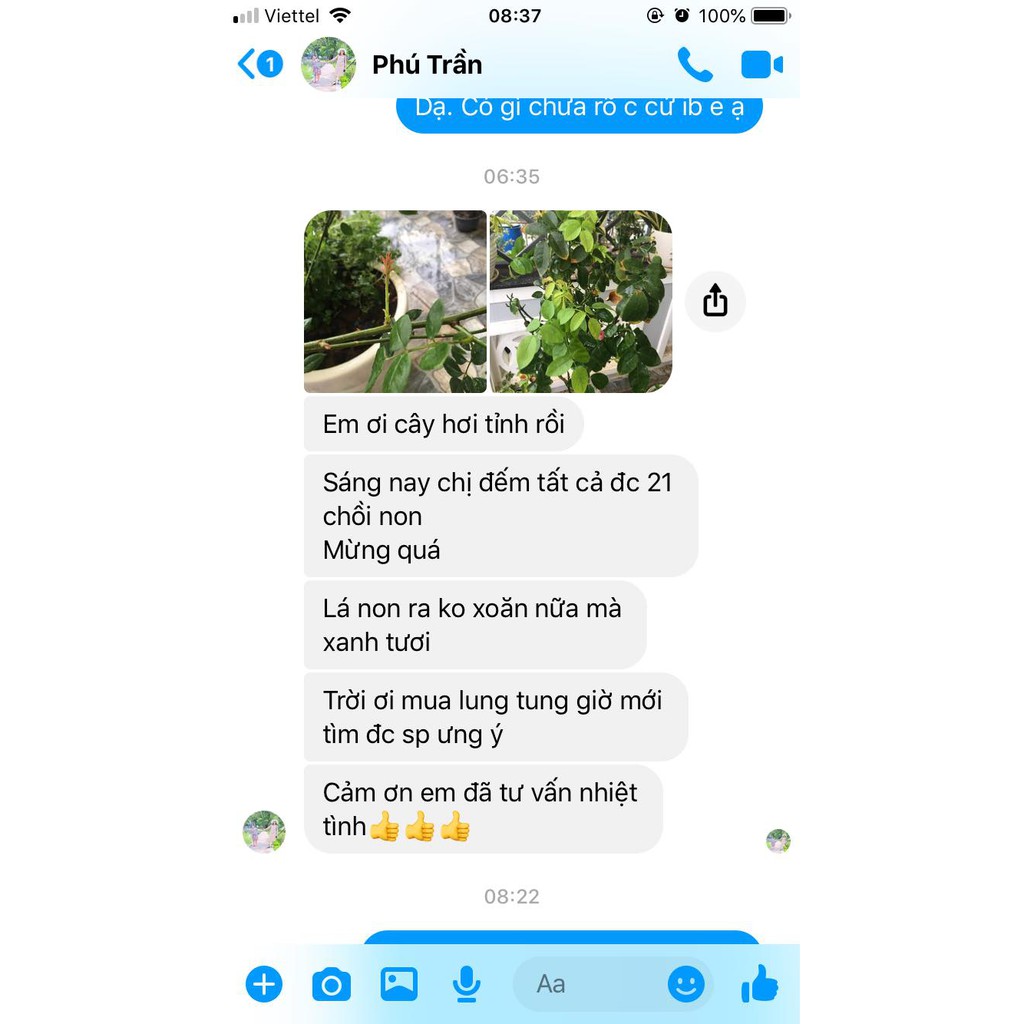The image size is (1024, 1024).
Task: Focus the Aa message input field
Action: point(590,985)
